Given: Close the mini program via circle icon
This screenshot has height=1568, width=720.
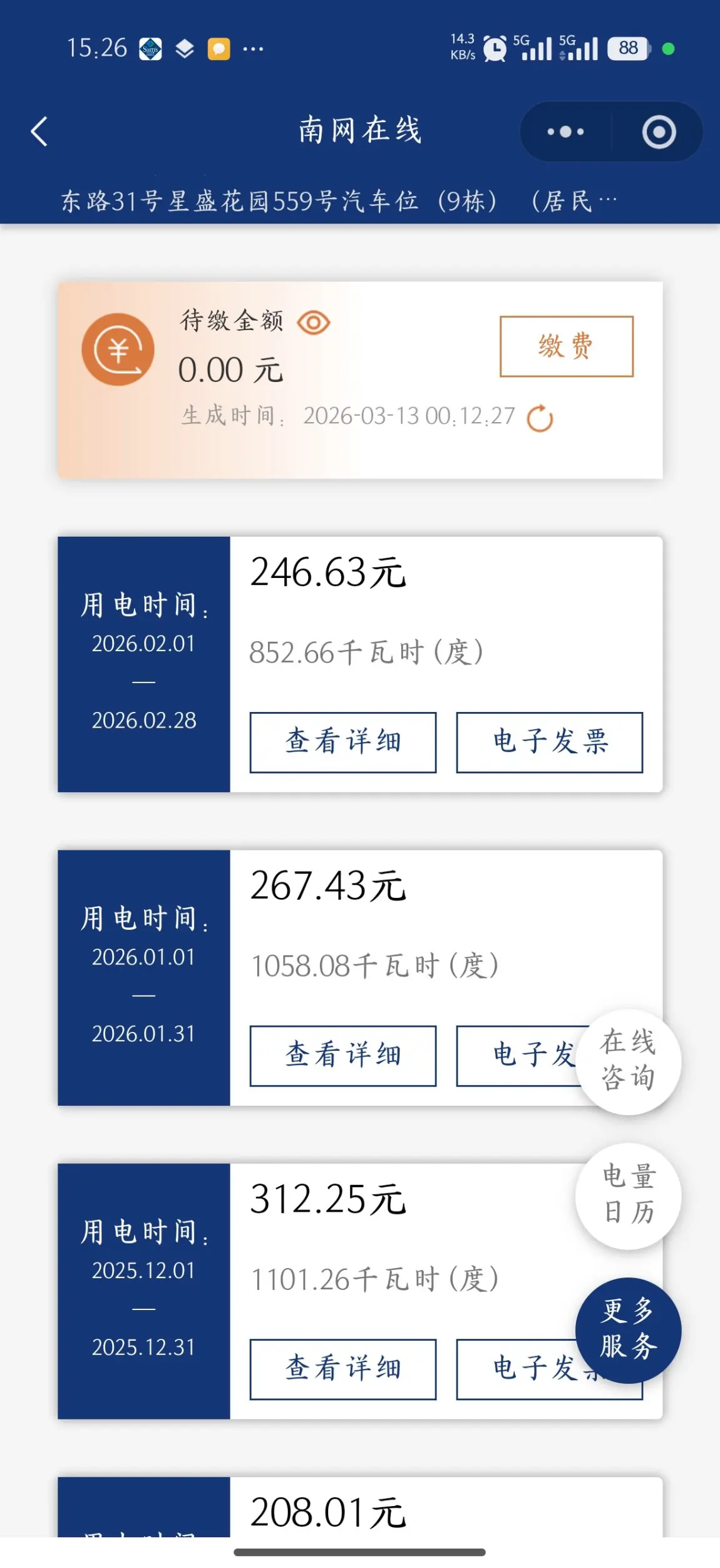Looking at the screenshot, I should 659,132.
